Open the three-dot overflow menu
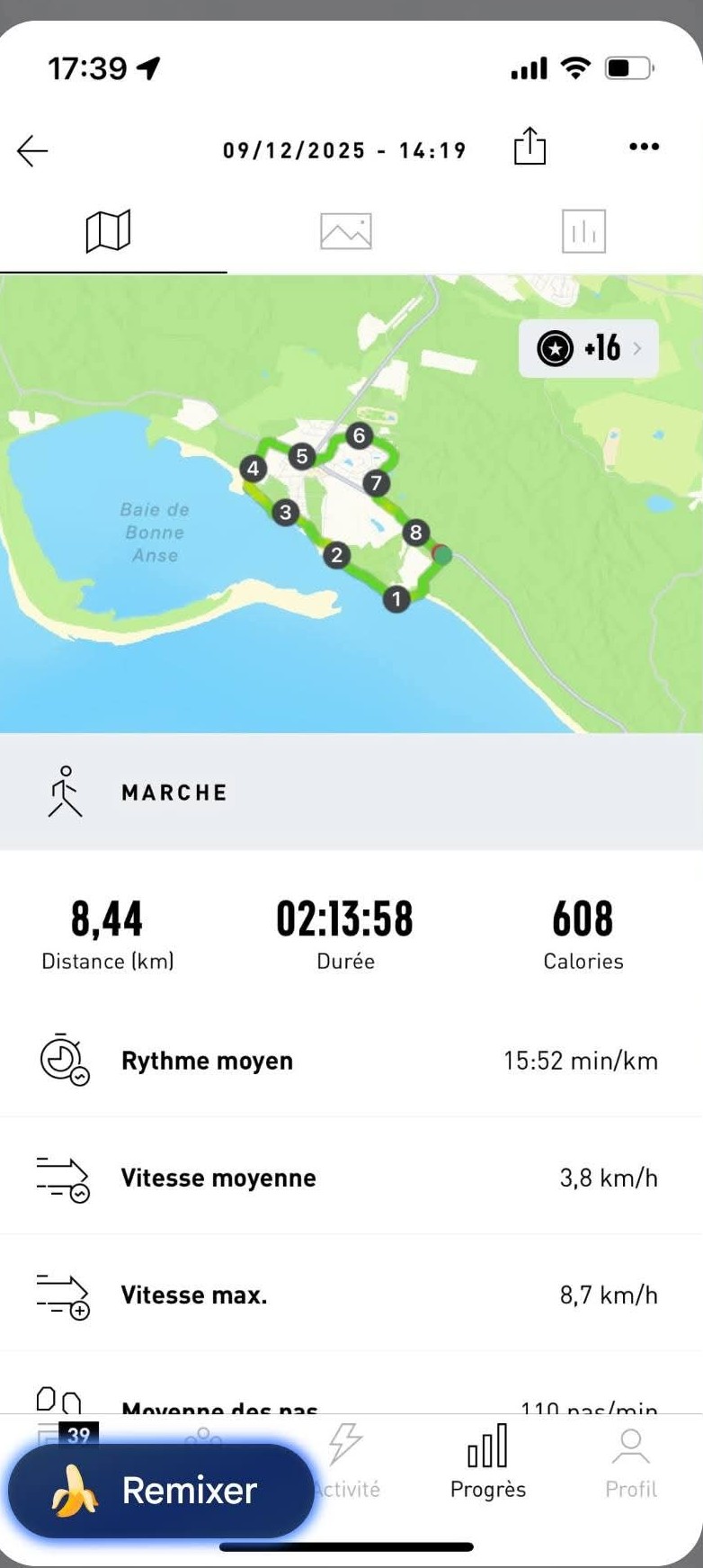This screenshot has height=1568, width=703. tap(644, 147)
